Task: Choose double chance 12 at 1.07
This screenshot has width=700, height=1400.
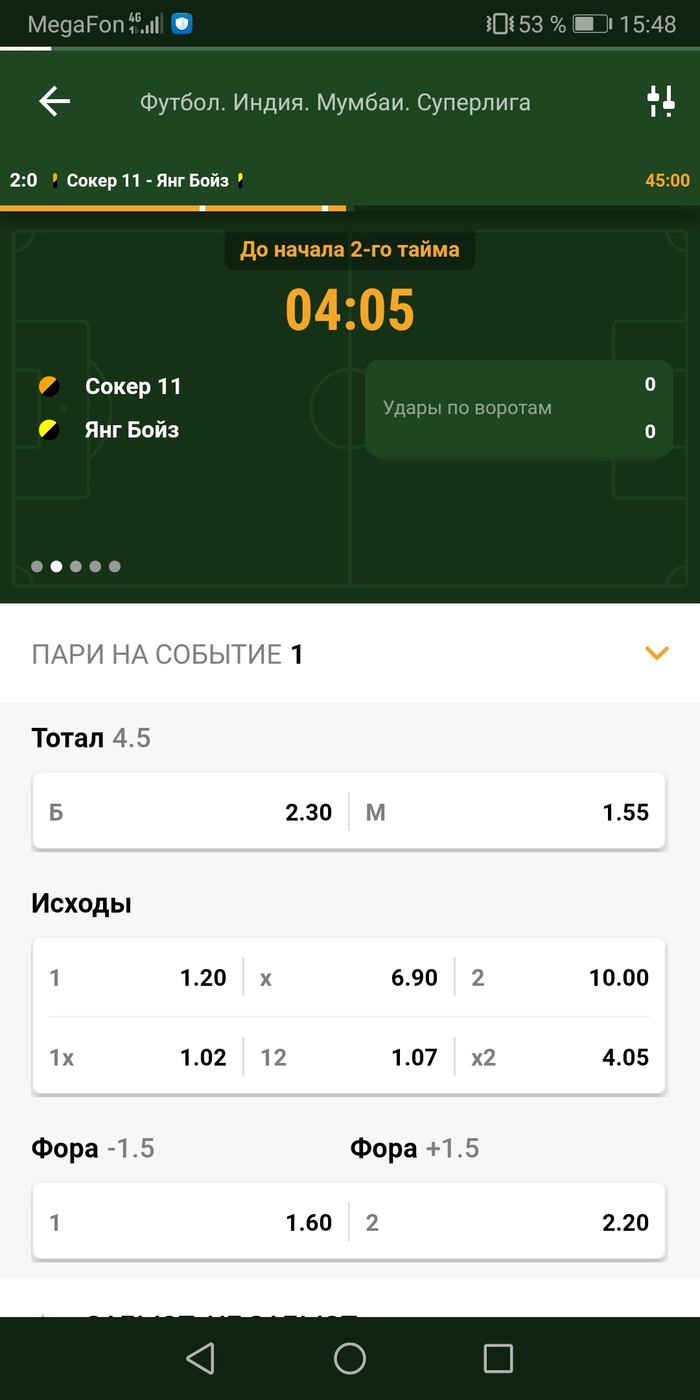Action: pos(348,1057)
